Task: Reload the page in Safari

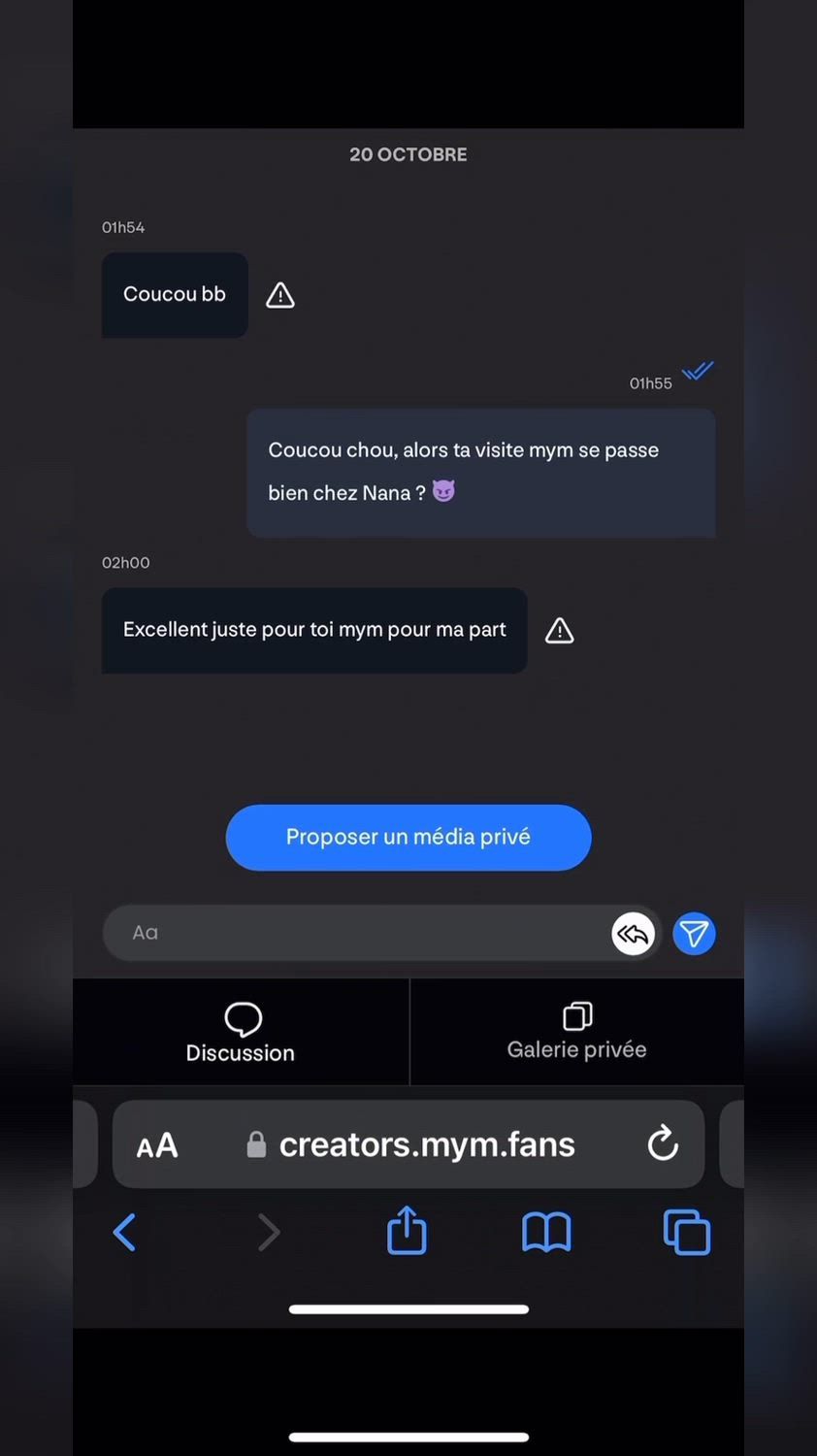Action: (663, 1143)
